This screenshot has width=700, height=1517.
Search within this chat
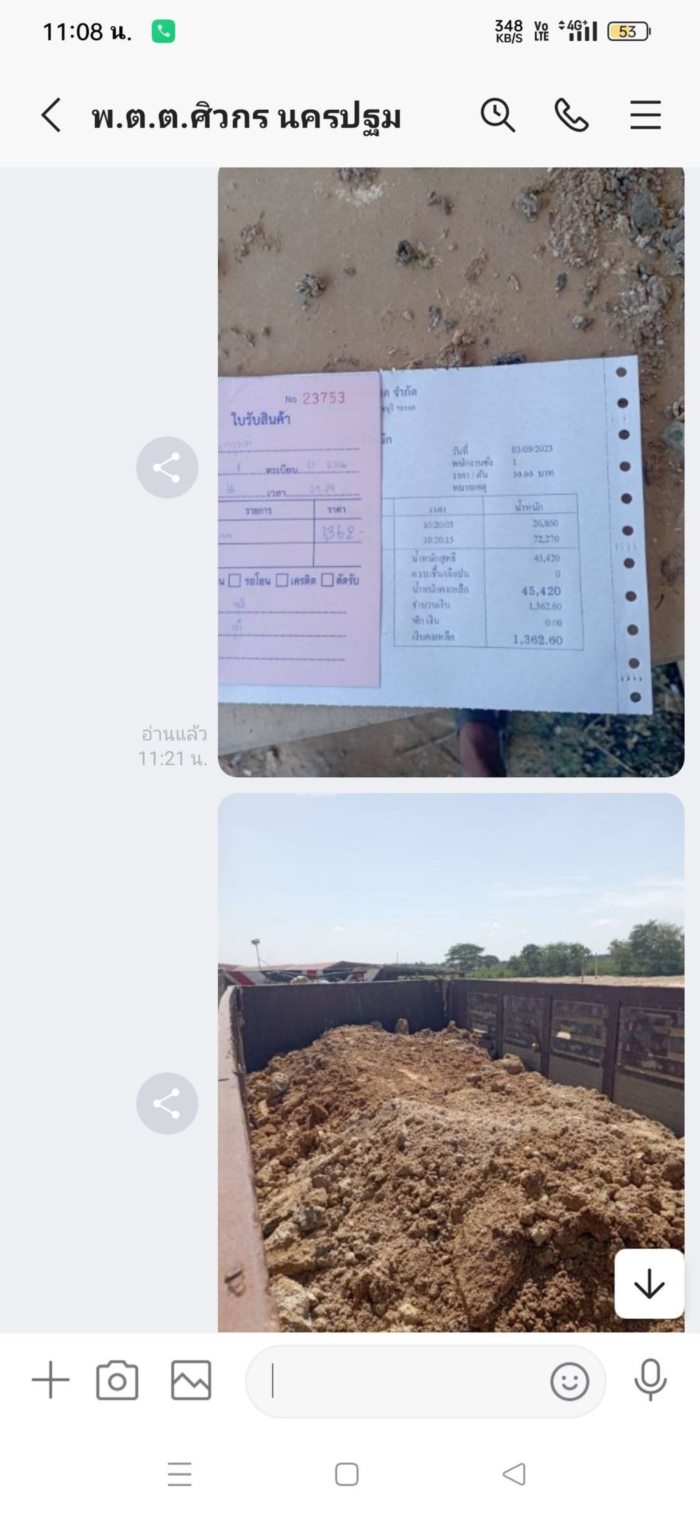(497, 116)
